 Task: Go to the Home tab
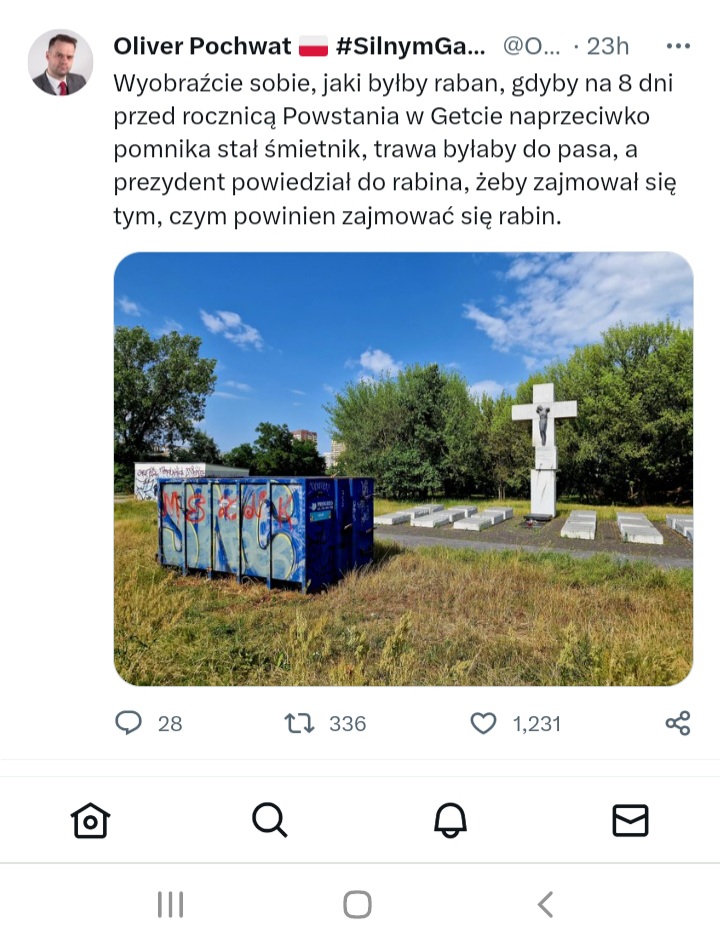90,820
